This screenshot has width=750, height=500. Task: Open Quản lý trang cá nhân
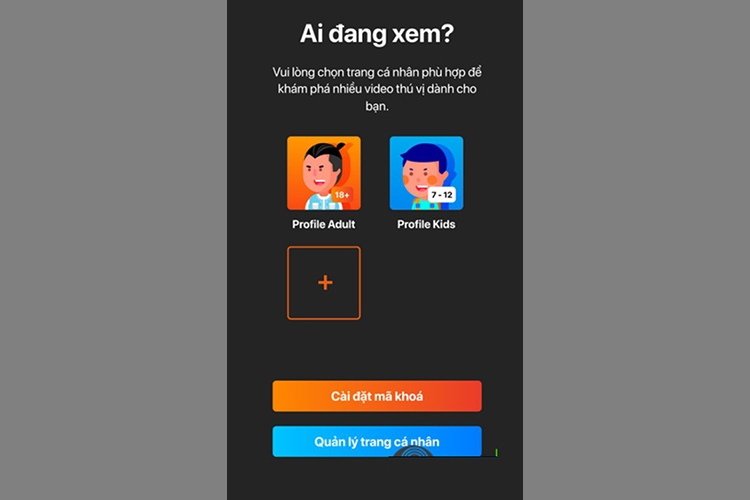click(x=377, y=441)
